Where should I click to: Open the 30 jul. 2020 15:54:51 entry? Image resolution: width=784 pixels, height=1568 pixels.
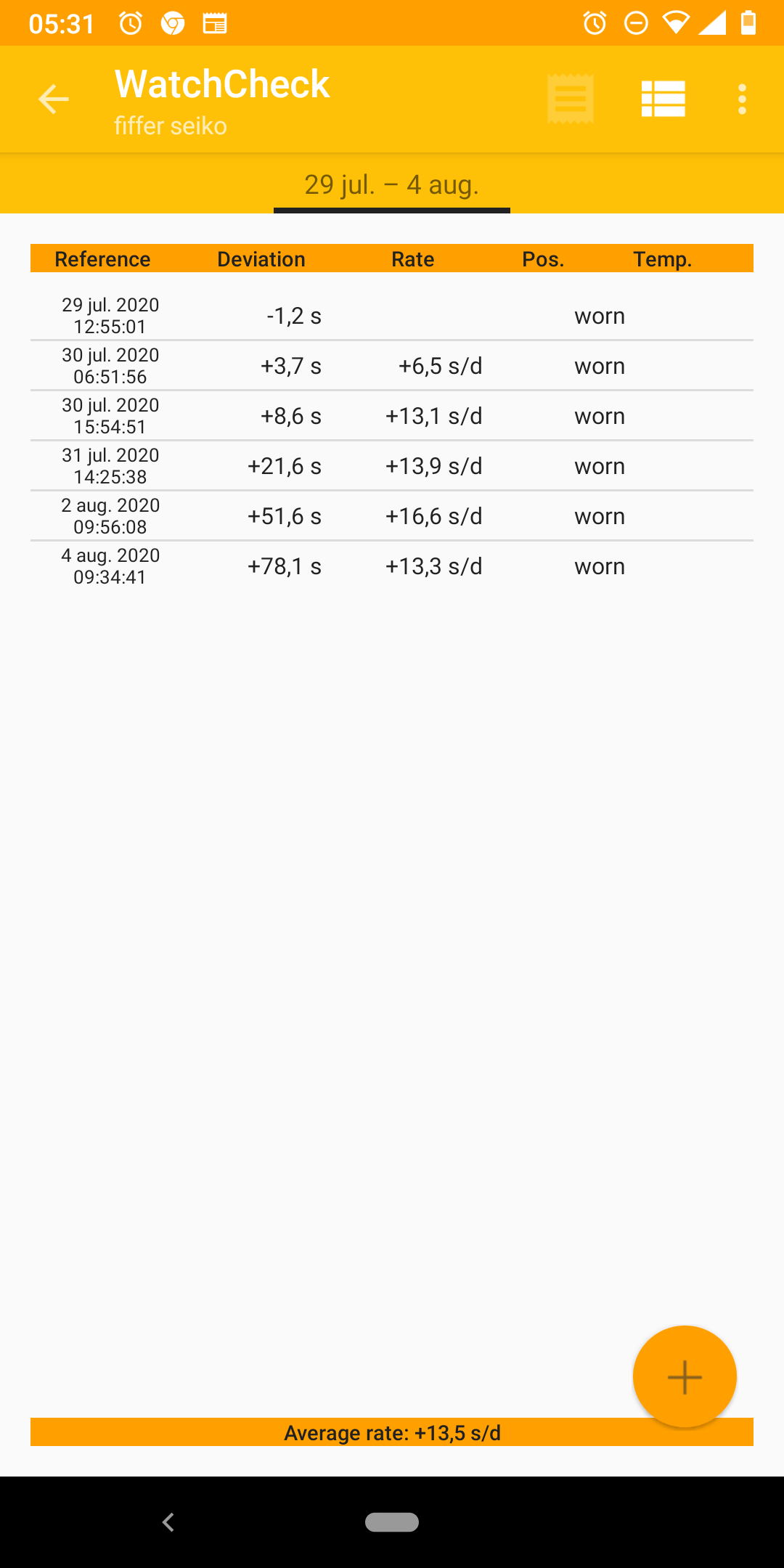pyautogui.click(x=392, y=416)
